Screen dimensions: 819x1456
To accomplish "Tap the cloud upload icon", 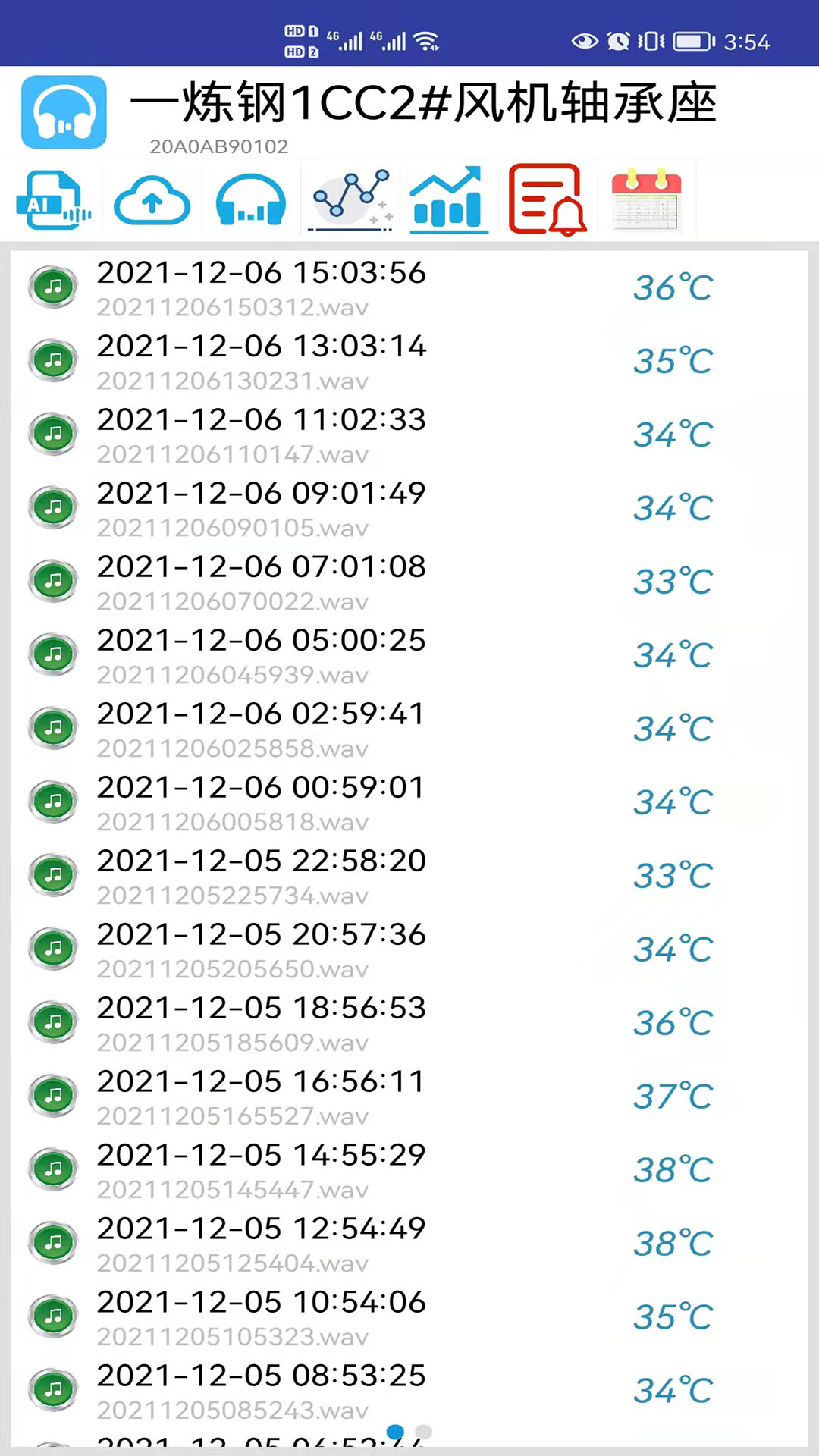I will pos(152,200).
